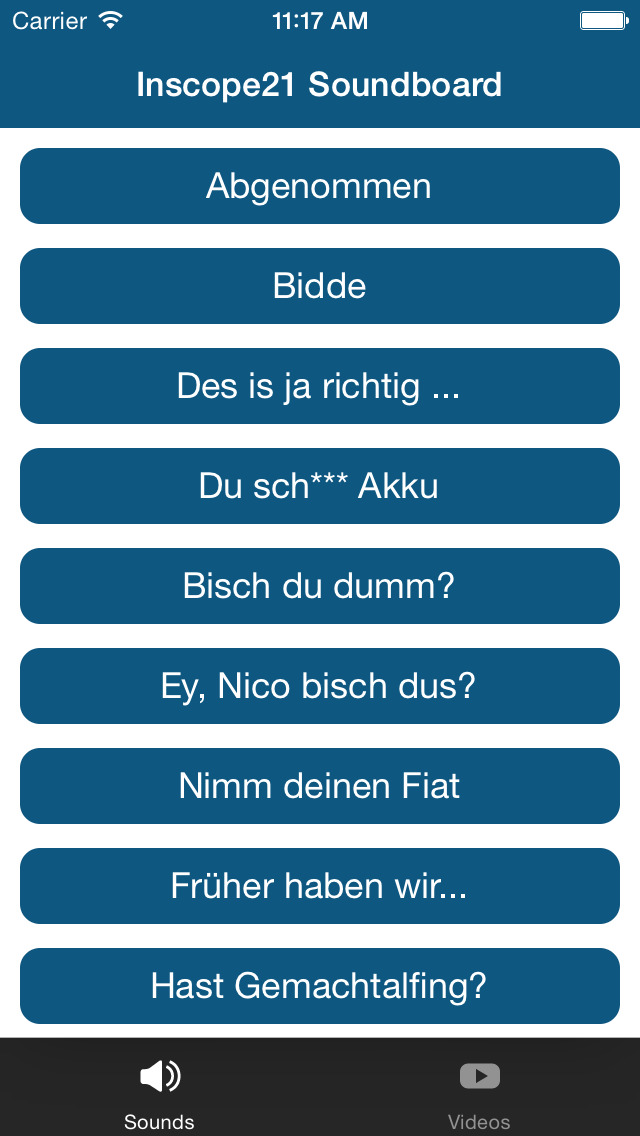Tap the 'Nimm deinen Fiat' button
640x1136 pixels.
pyautogui.click(x=320, y=786)
